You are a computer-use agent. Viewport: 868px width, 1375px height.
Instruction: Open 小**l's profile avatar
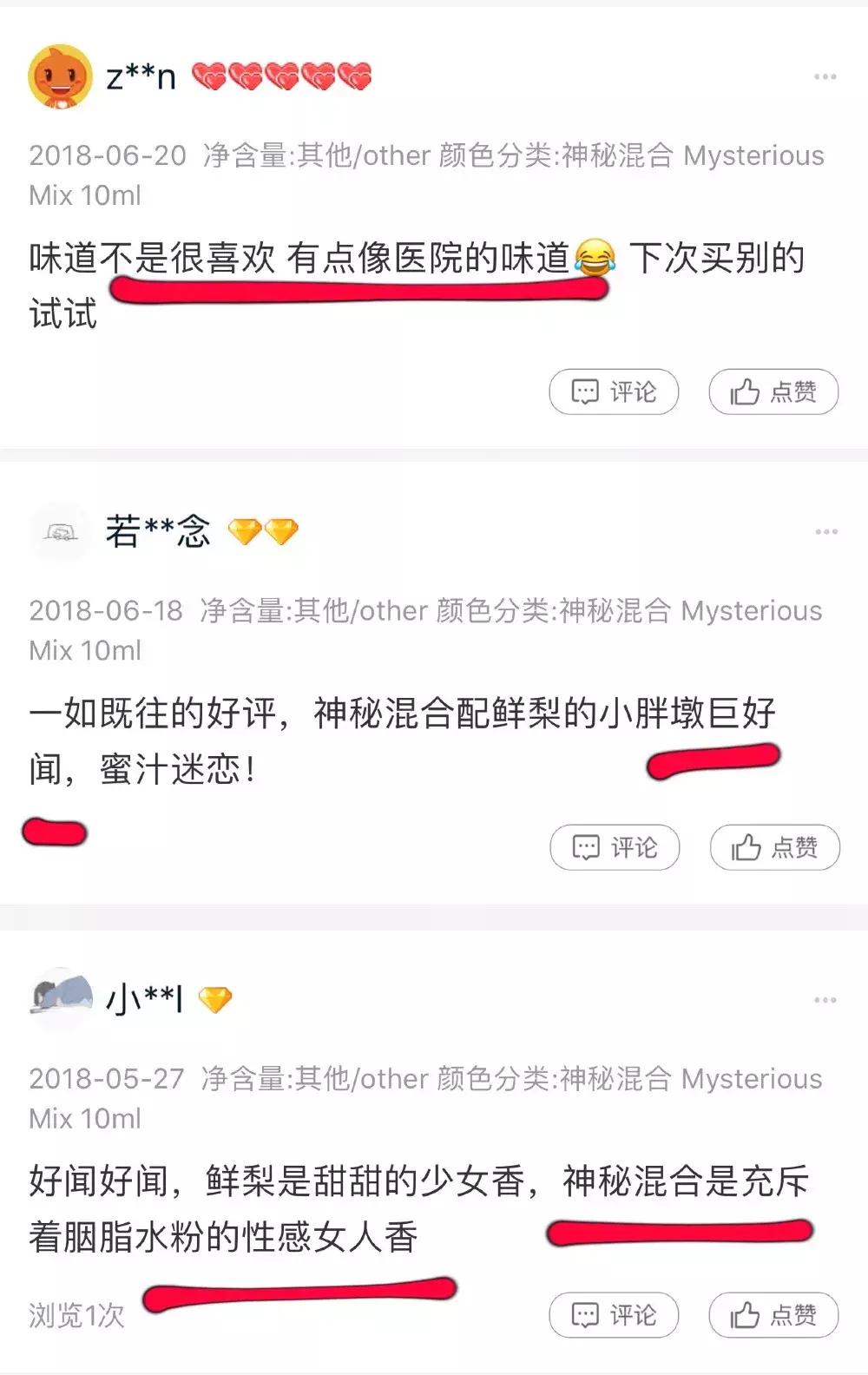coord(61,997)
